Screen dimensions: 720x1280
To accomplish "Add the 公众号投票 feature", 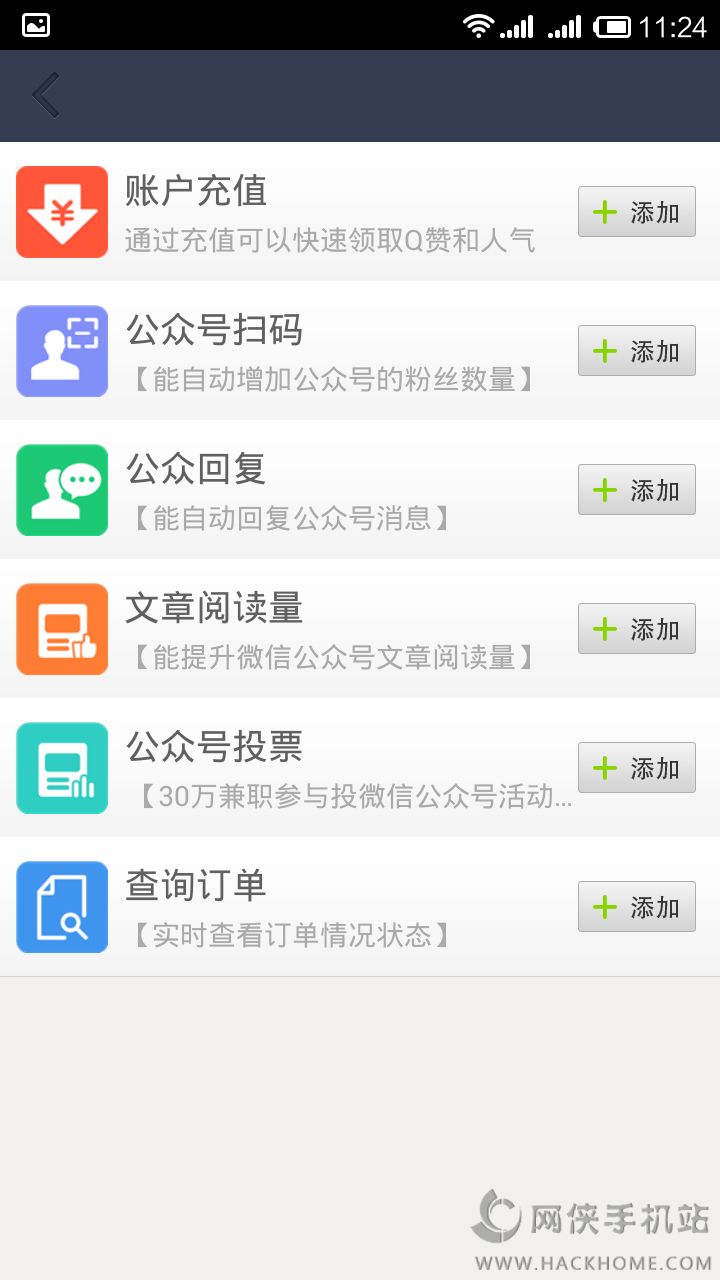I will point(636,768).
